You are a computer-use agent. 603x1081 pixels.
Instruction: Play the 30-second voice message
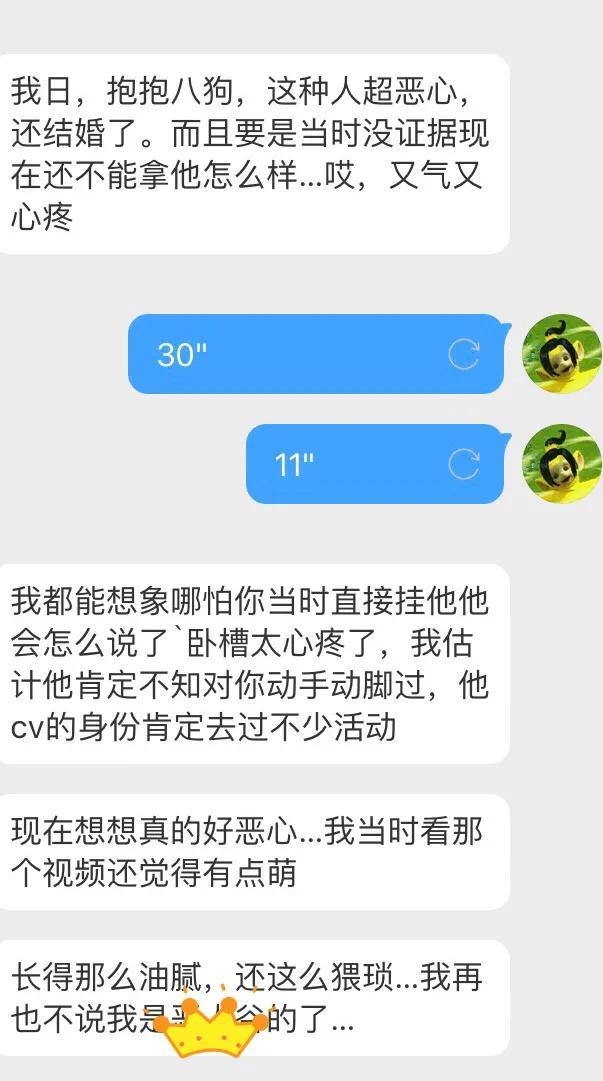[x=300, y=355]
